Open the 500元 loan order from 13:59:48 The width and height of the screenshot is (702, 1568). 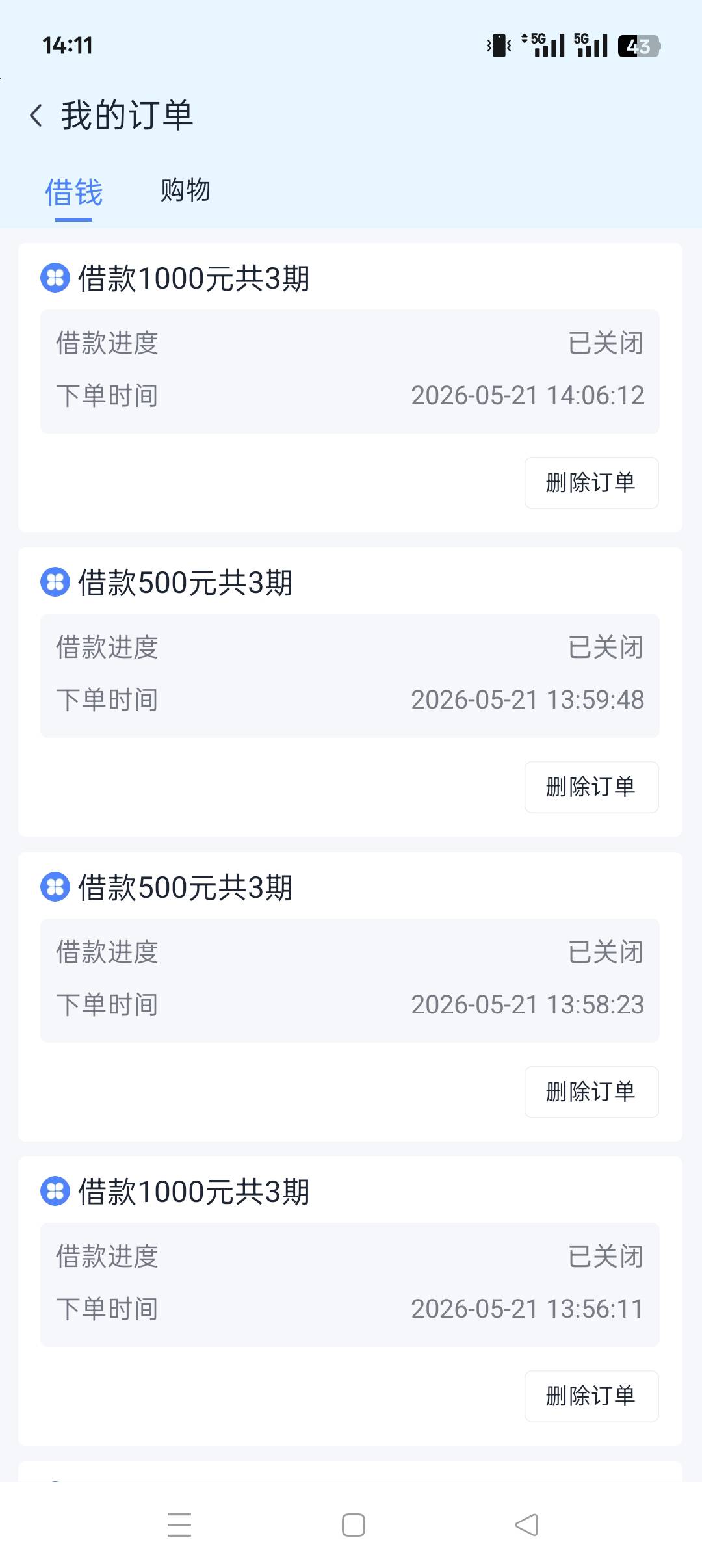point(350,692)
